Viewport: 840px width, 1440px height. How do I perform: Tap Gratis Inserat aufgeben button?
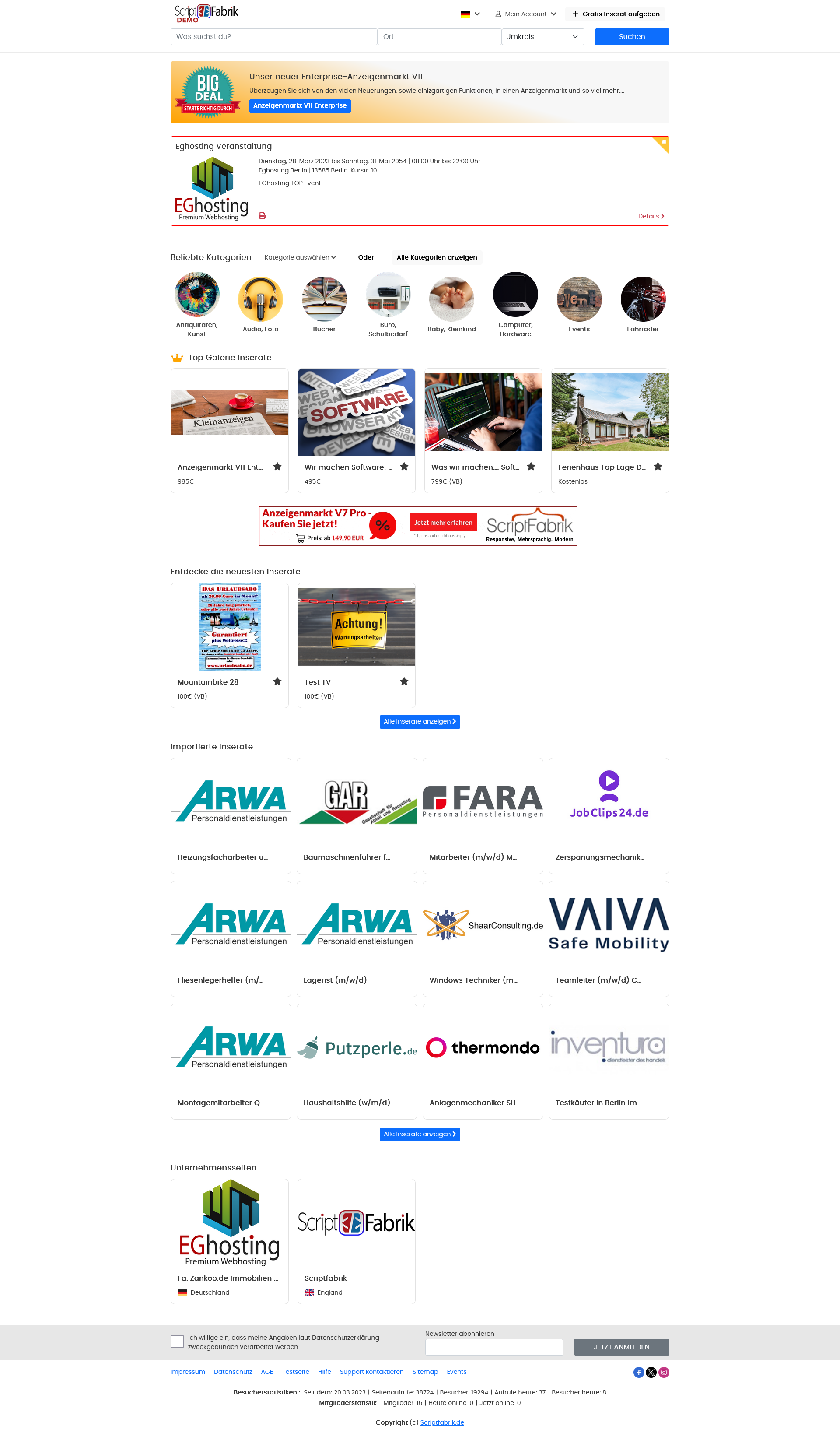[616, 14]
